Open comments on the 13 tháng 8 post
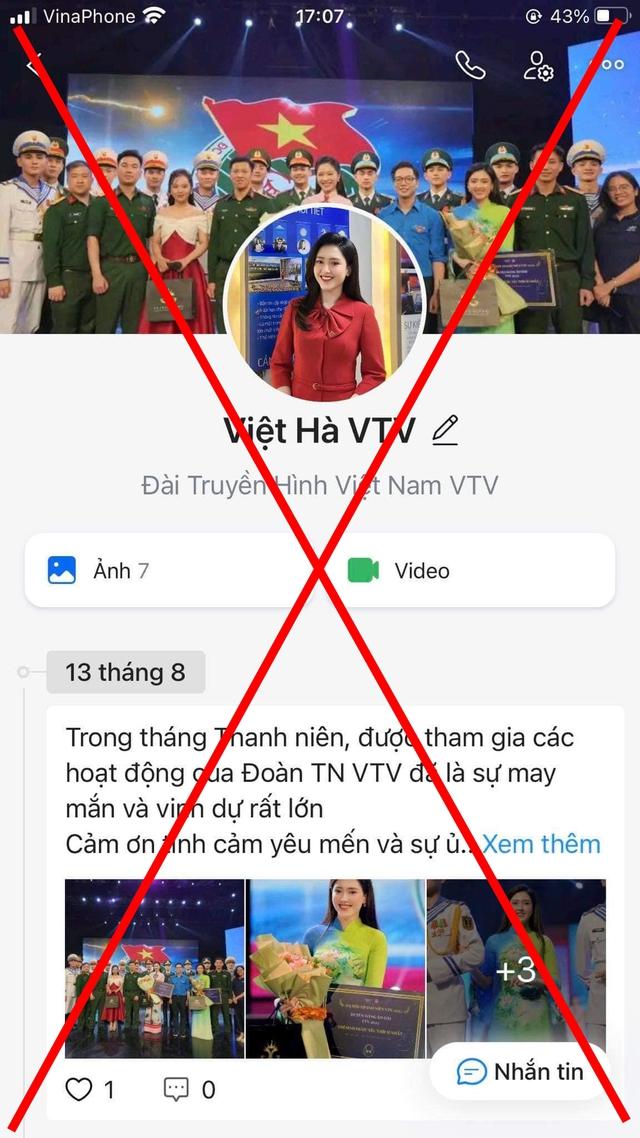The image size is (640, 1138). pyautogui.click(x=176, y=1089)
